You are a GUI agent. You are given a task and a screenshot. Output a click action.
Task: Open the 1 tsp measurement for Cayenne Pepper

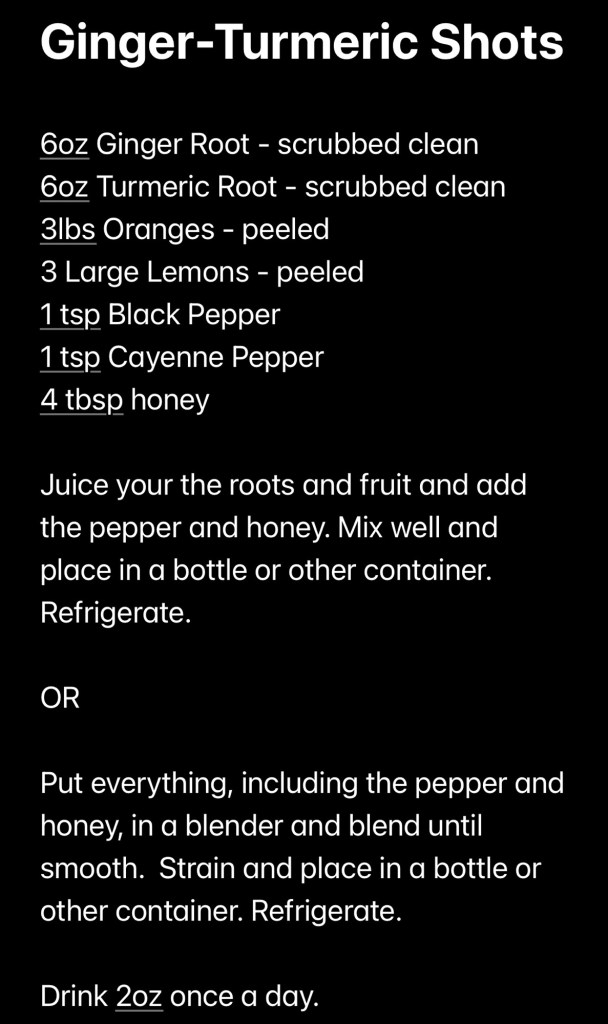(x=70, y=358)
